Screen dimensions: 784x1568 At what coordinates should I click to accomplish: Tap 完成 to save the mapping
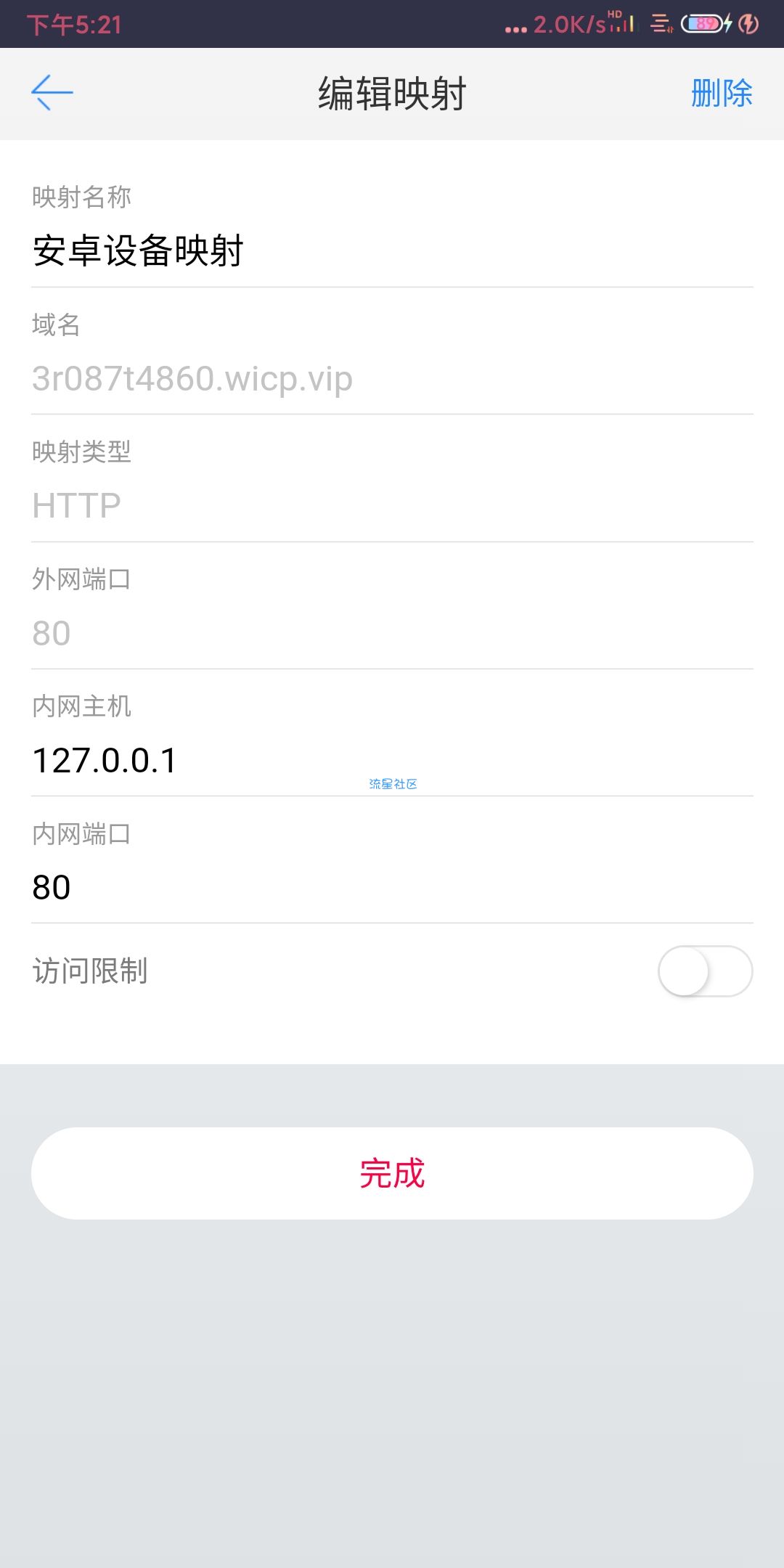(392, 1173)
